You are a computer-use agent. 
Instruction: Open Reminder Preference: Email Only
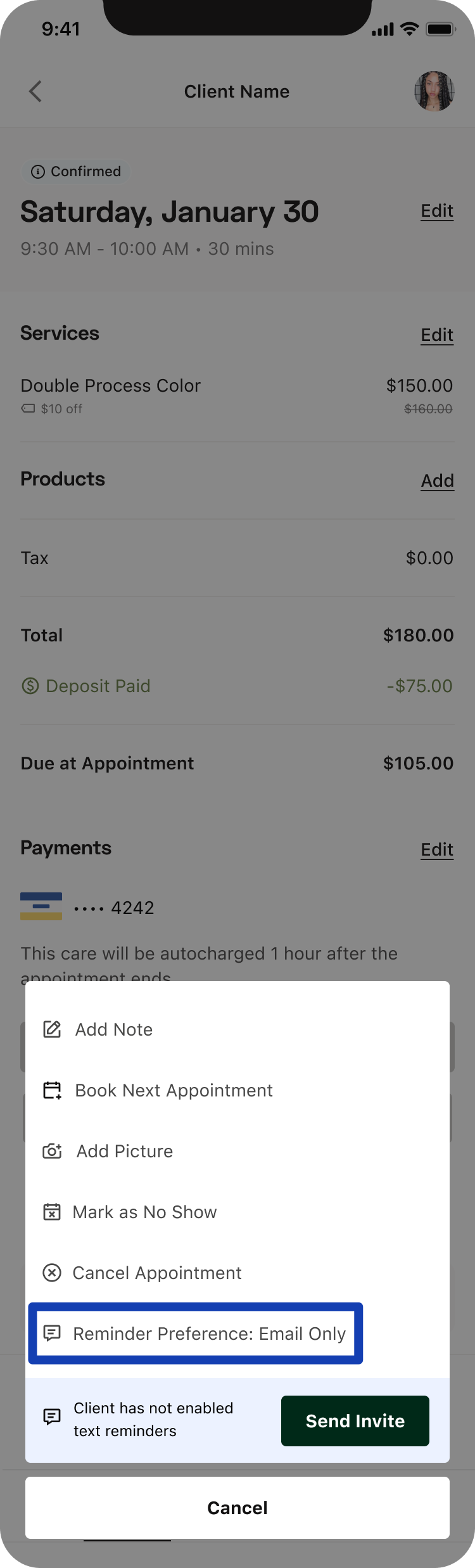[x=209, y=1333]
